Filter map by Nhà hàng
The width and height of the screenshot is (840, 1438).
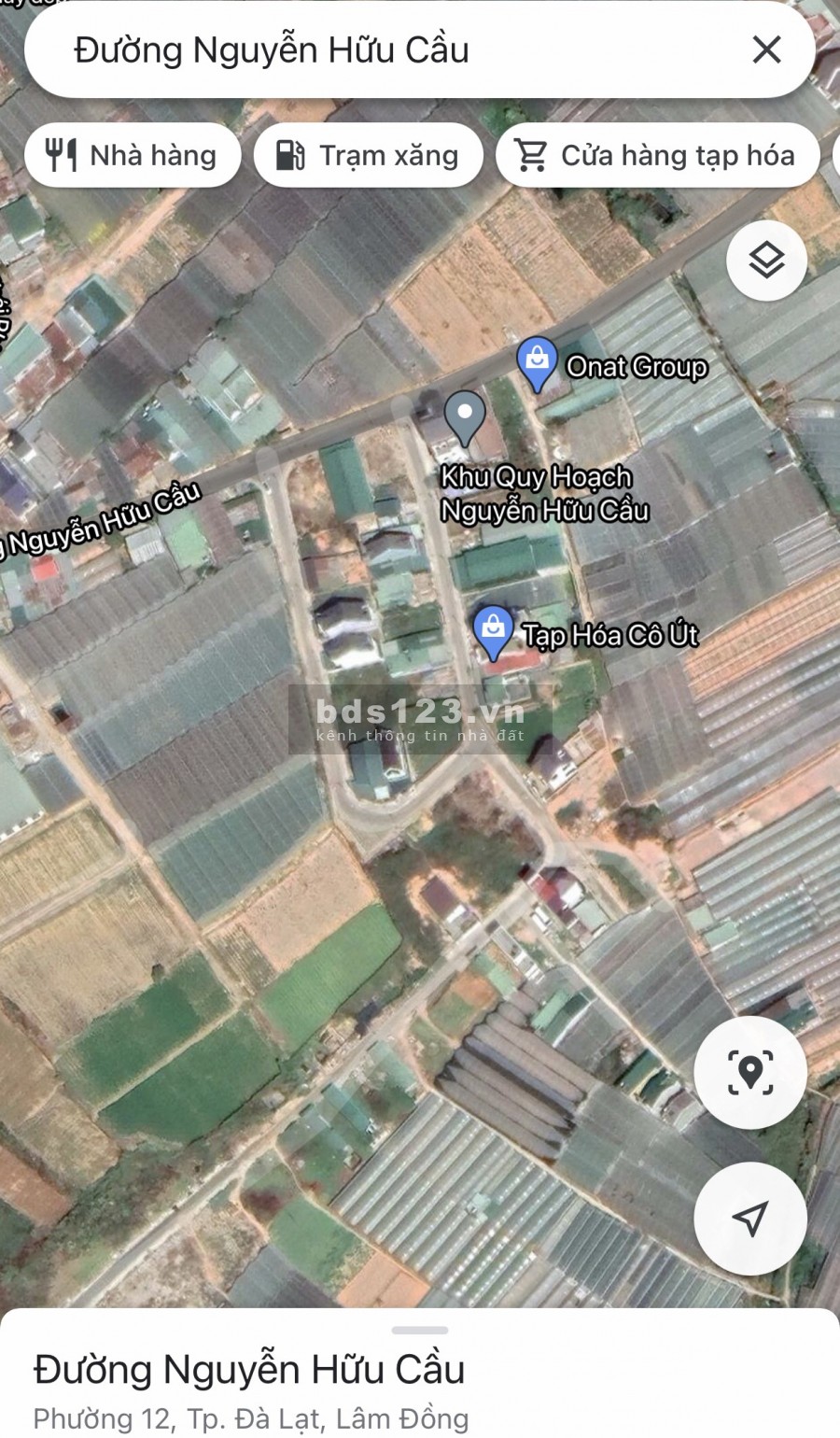coord(133,155)
